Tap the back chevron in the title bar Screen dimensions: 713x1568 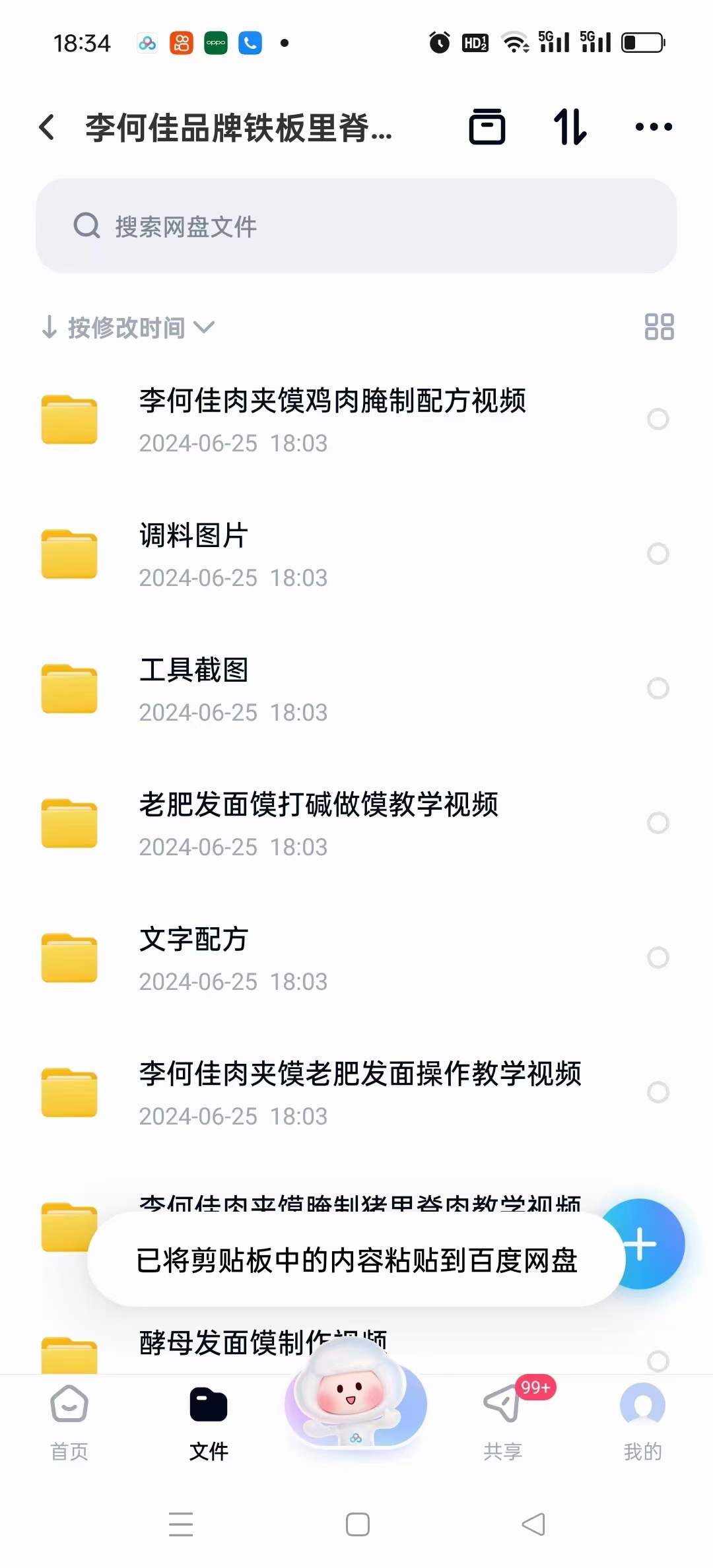click(47, 126)
